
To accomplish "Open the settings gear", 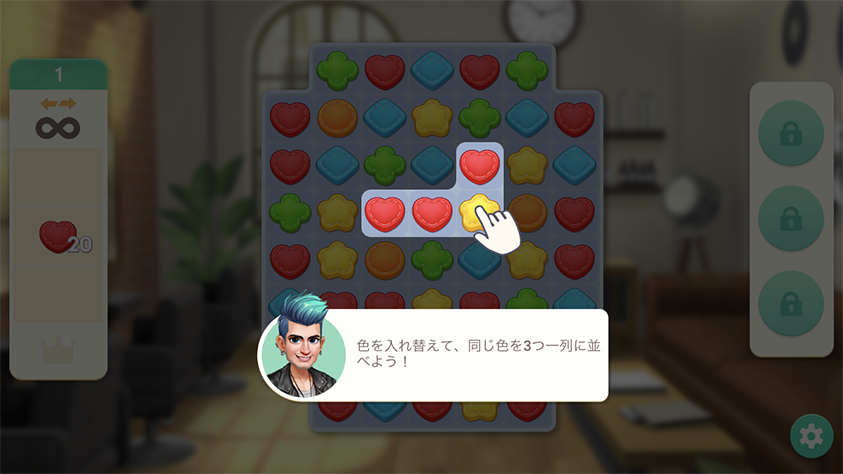I will pyautogui.click(x=811, y=436).
